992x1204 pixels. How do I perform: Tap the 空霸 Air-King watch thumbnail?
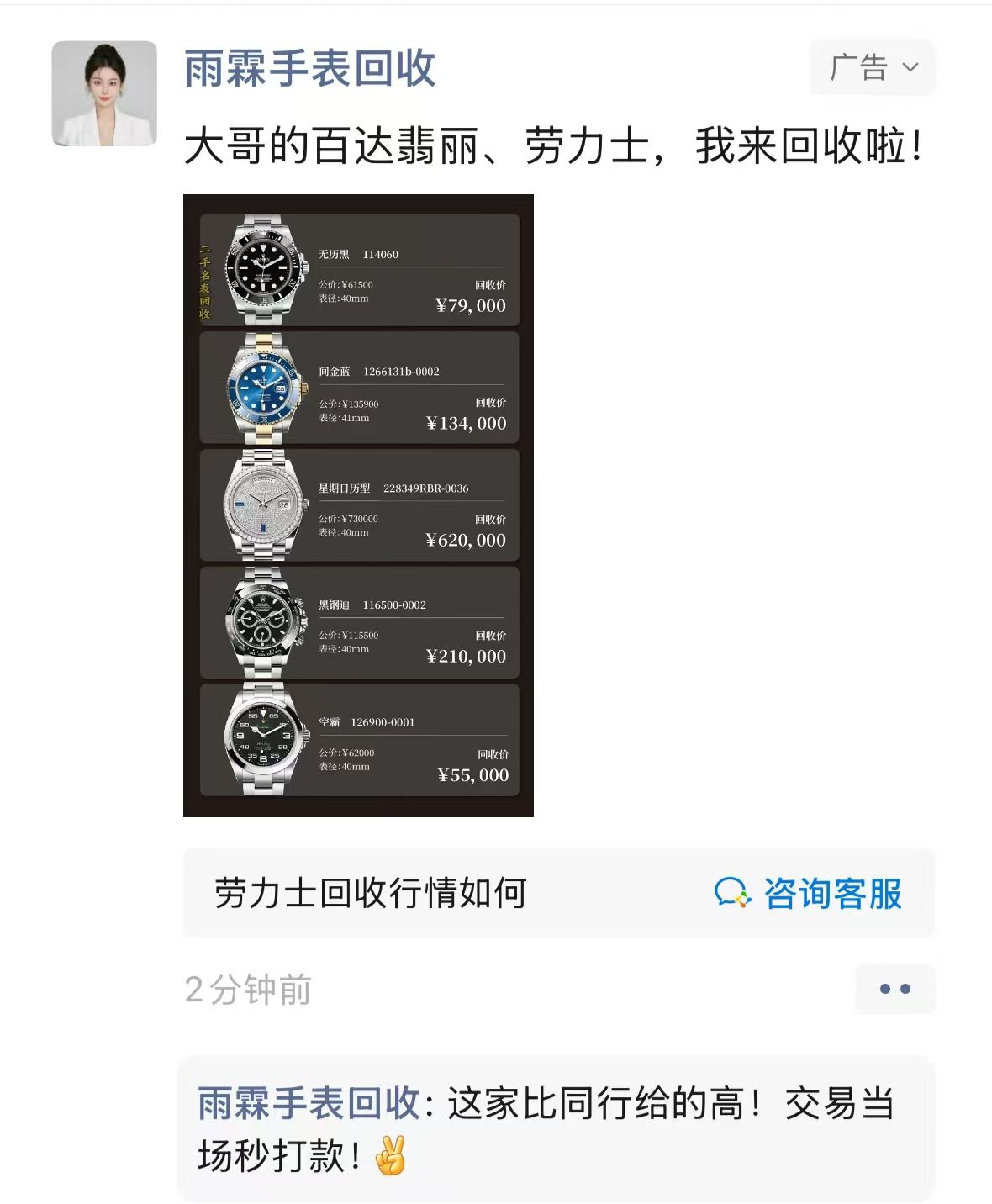click(262, 737)
